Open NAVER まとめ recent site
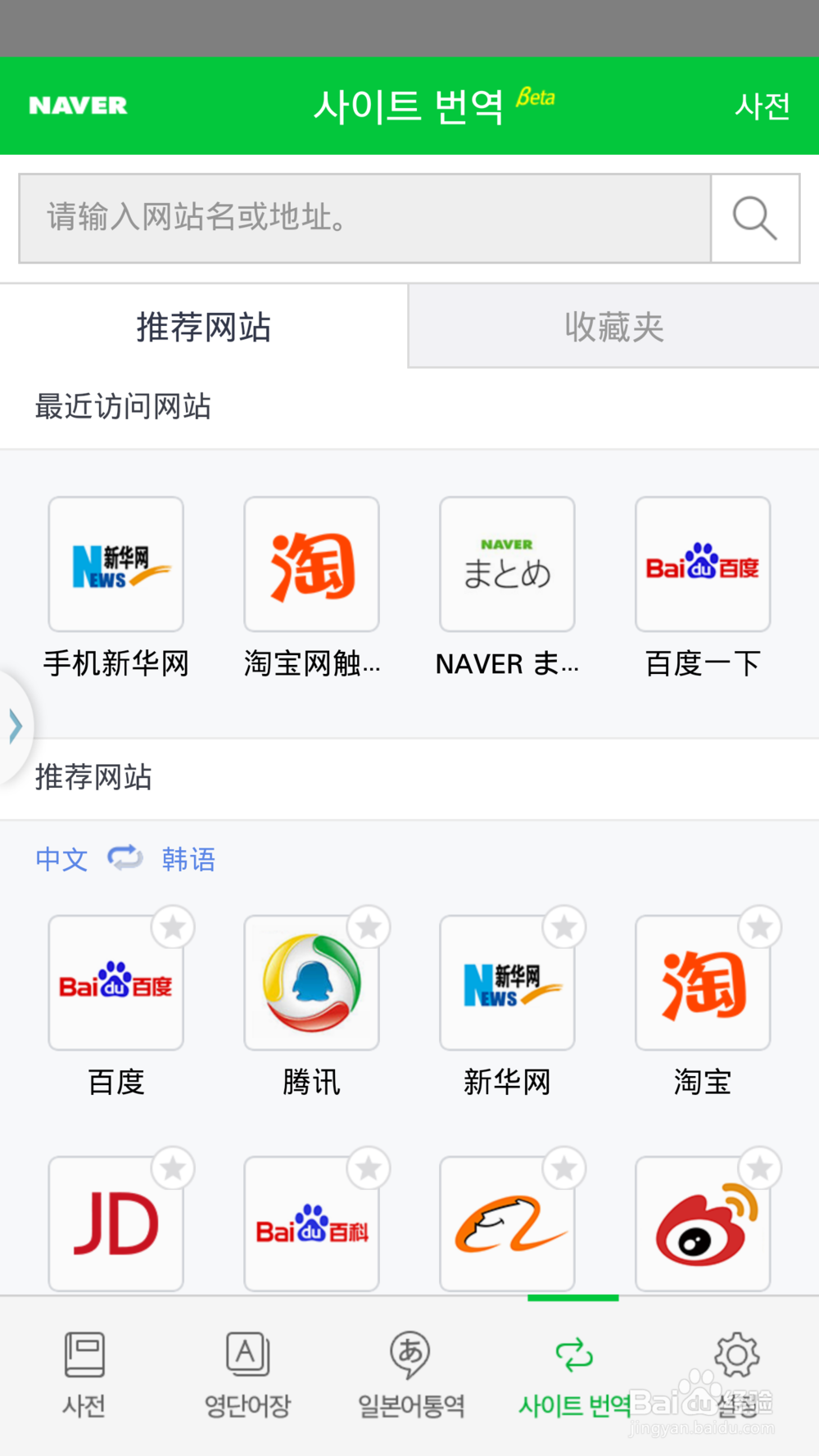 click(x=507, y=588)
